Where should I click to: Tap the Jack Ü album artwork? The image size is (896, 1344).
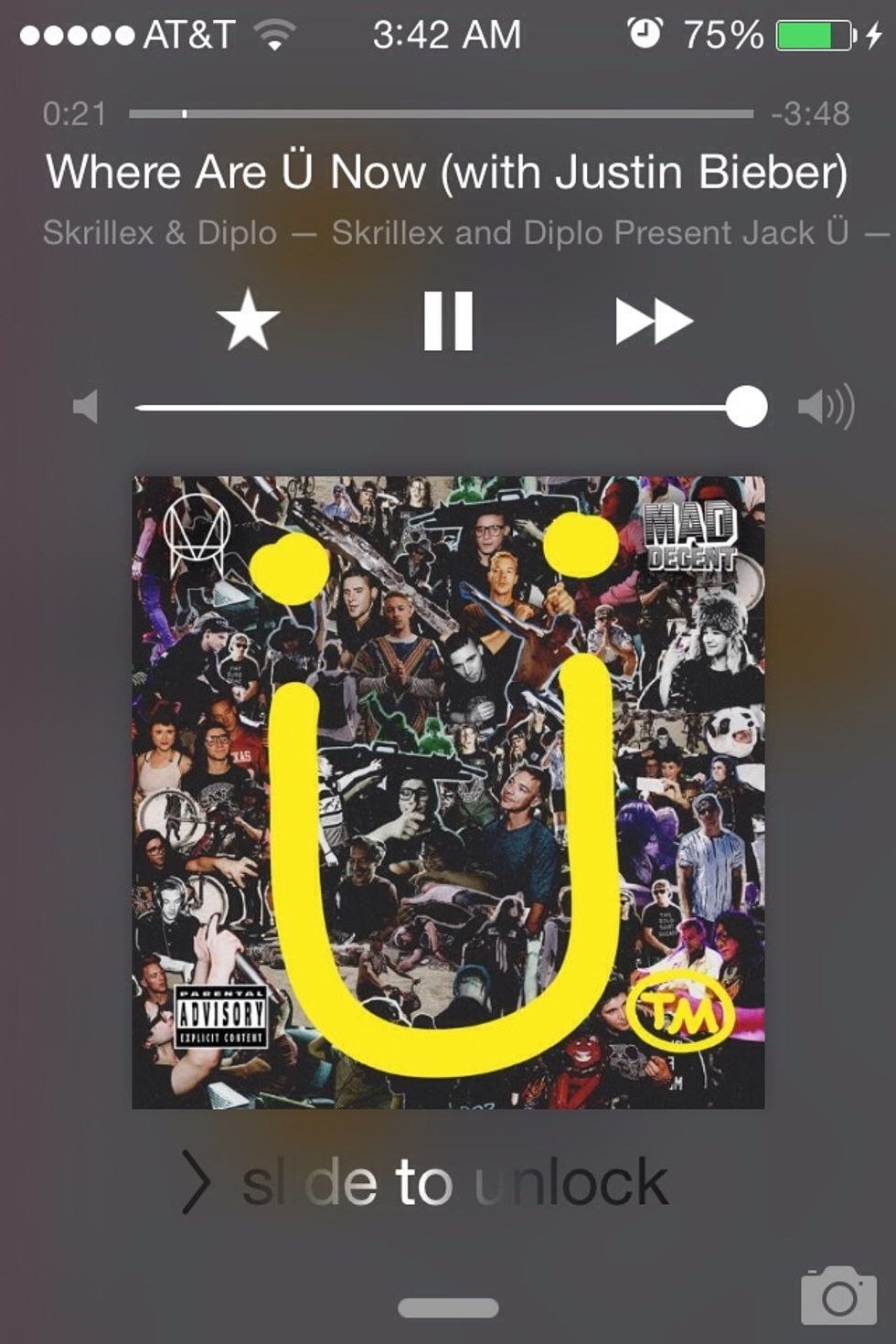tap(448, 792)
